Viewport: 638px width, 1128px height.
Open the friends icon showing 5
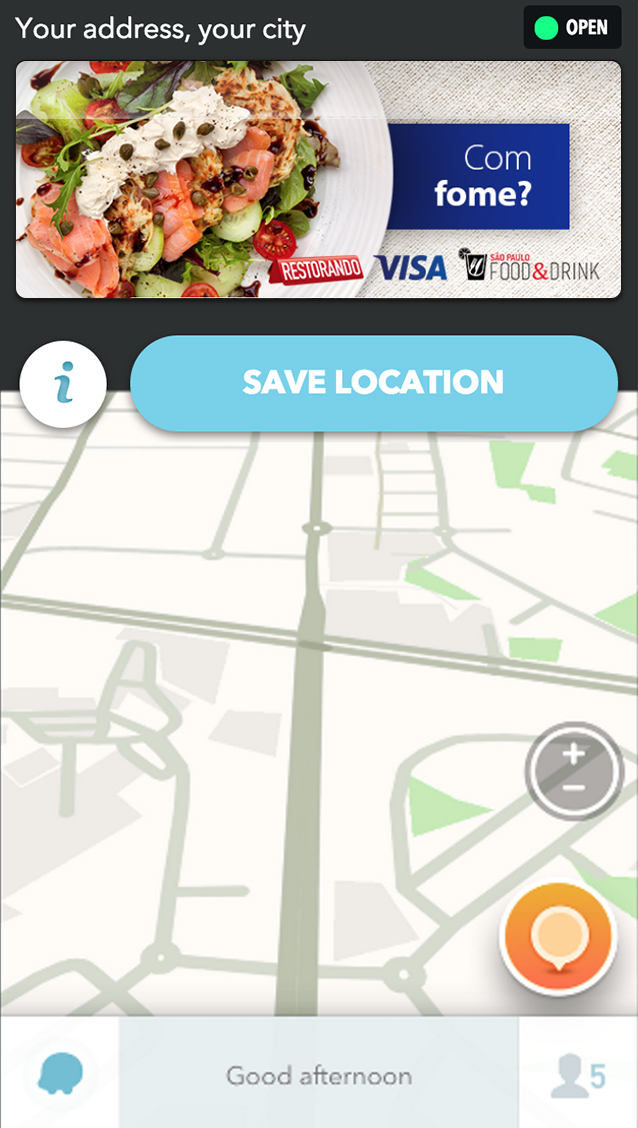click(578, 1076)
